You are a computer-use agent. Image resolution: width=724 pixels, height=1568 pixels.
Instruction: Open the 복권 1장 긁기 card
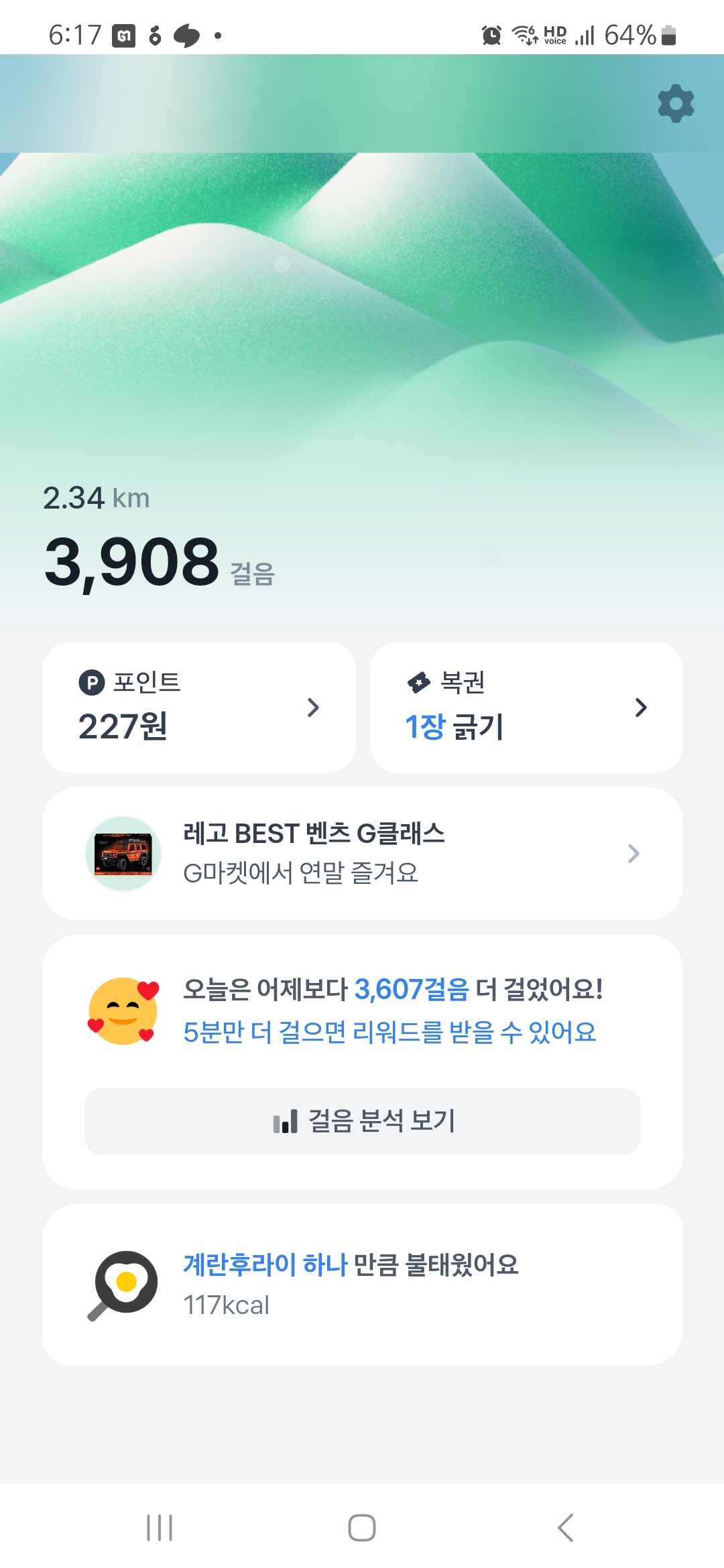526,707
